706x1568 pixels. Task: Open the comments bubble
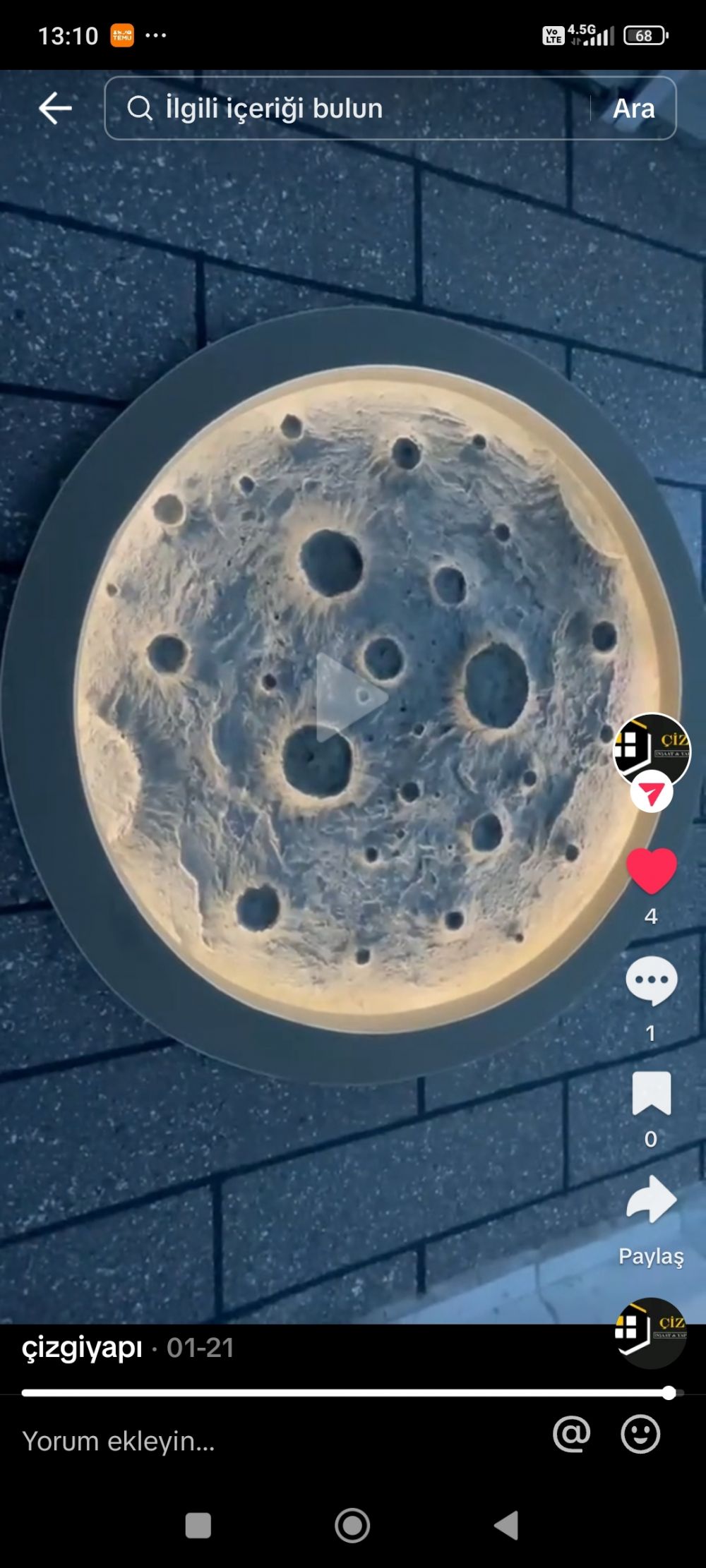(x=651, y=981)
